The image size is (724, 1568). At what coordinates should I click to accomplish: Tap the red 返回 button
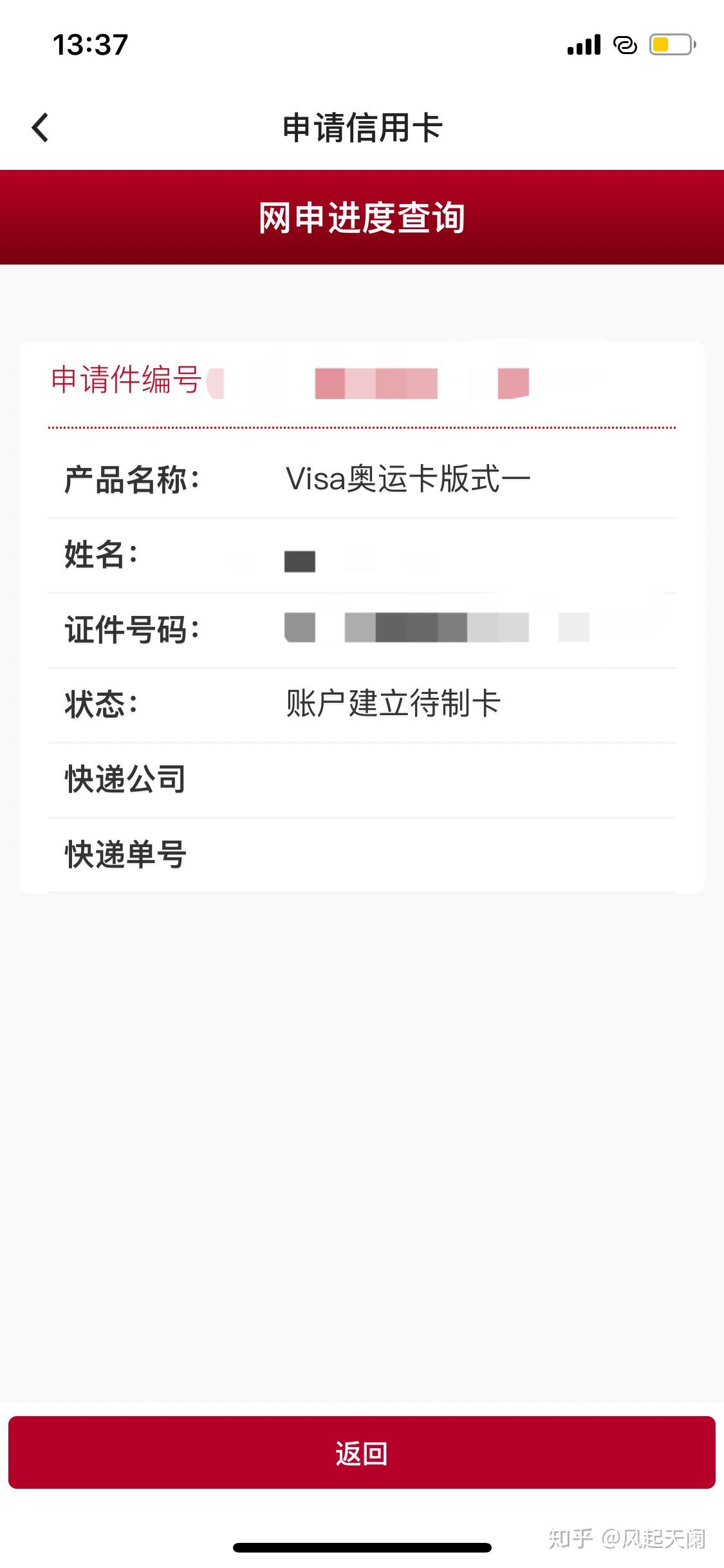coord(362,1453)
